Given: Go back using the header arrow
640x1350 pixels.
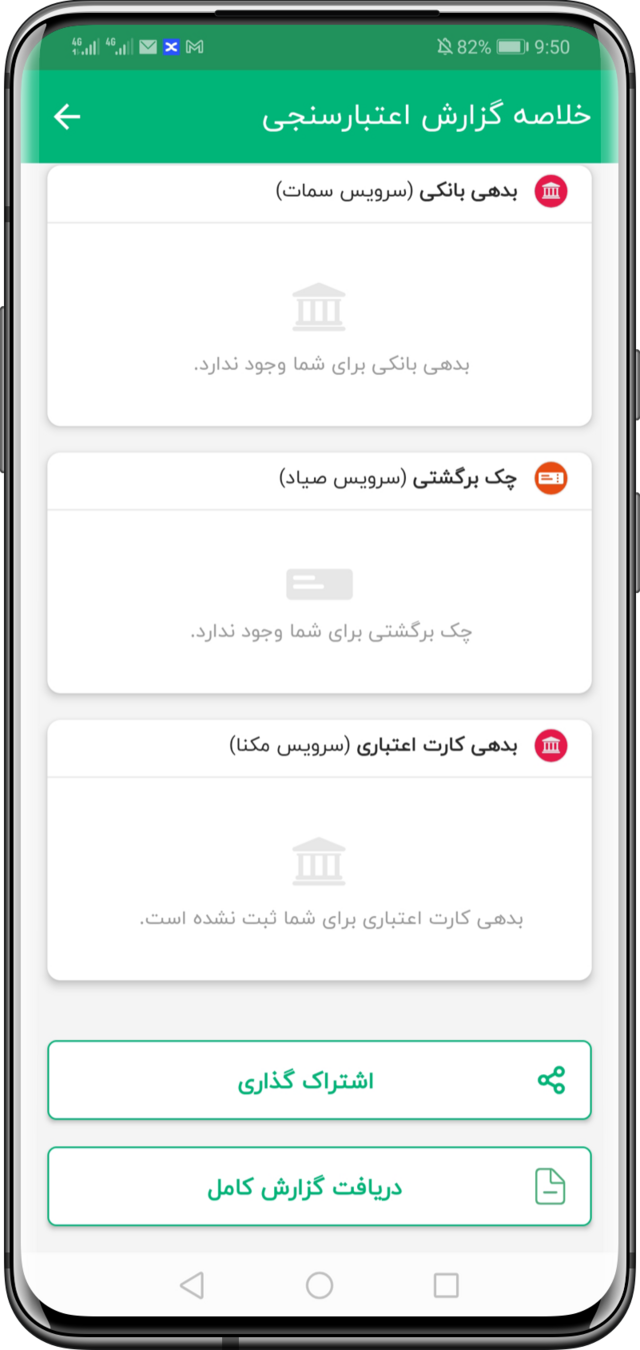Looking at the screenshot, I should 67,117.
